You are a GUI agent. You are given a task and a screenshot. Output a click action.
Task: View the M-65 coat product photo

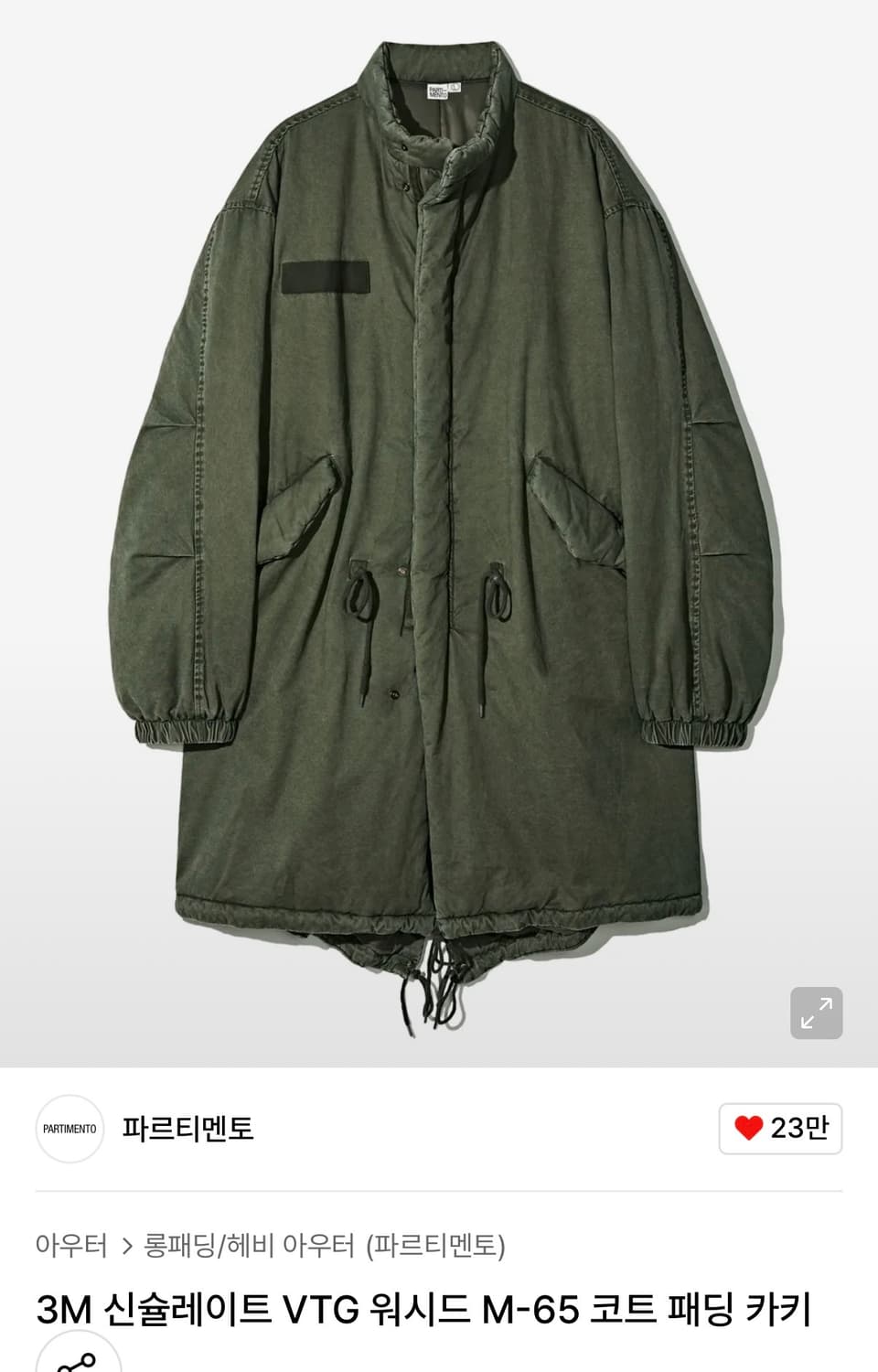(x=439, y=531)
